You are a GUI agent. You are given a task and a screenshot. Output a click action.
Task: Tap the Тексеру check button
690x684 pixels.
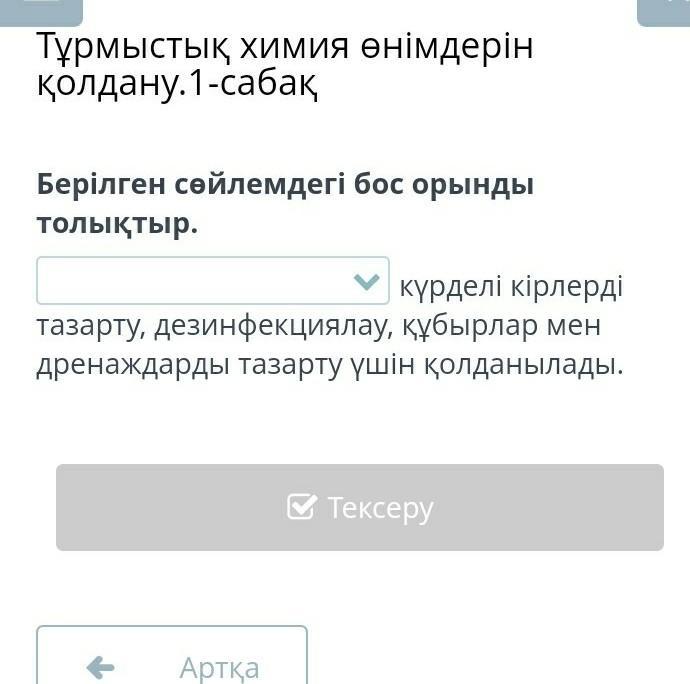[x=360, y=507]
